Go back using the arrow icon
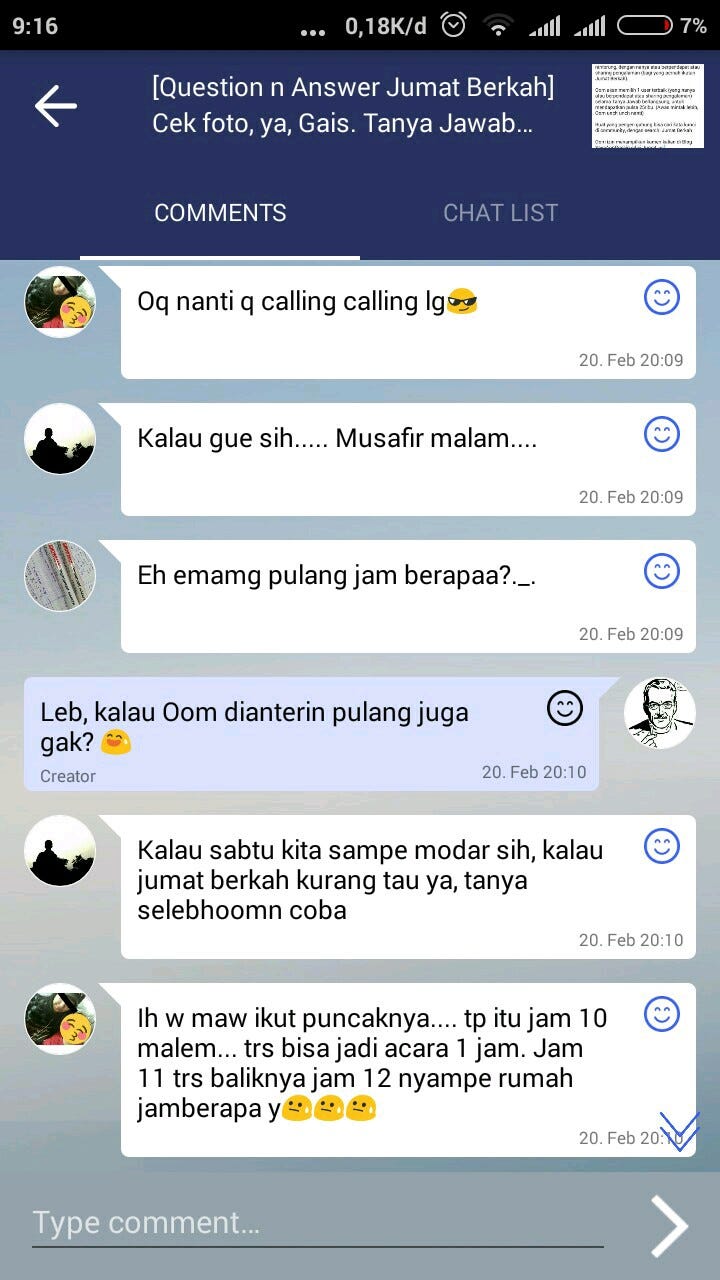720x1280 pixels. (56, 106)
